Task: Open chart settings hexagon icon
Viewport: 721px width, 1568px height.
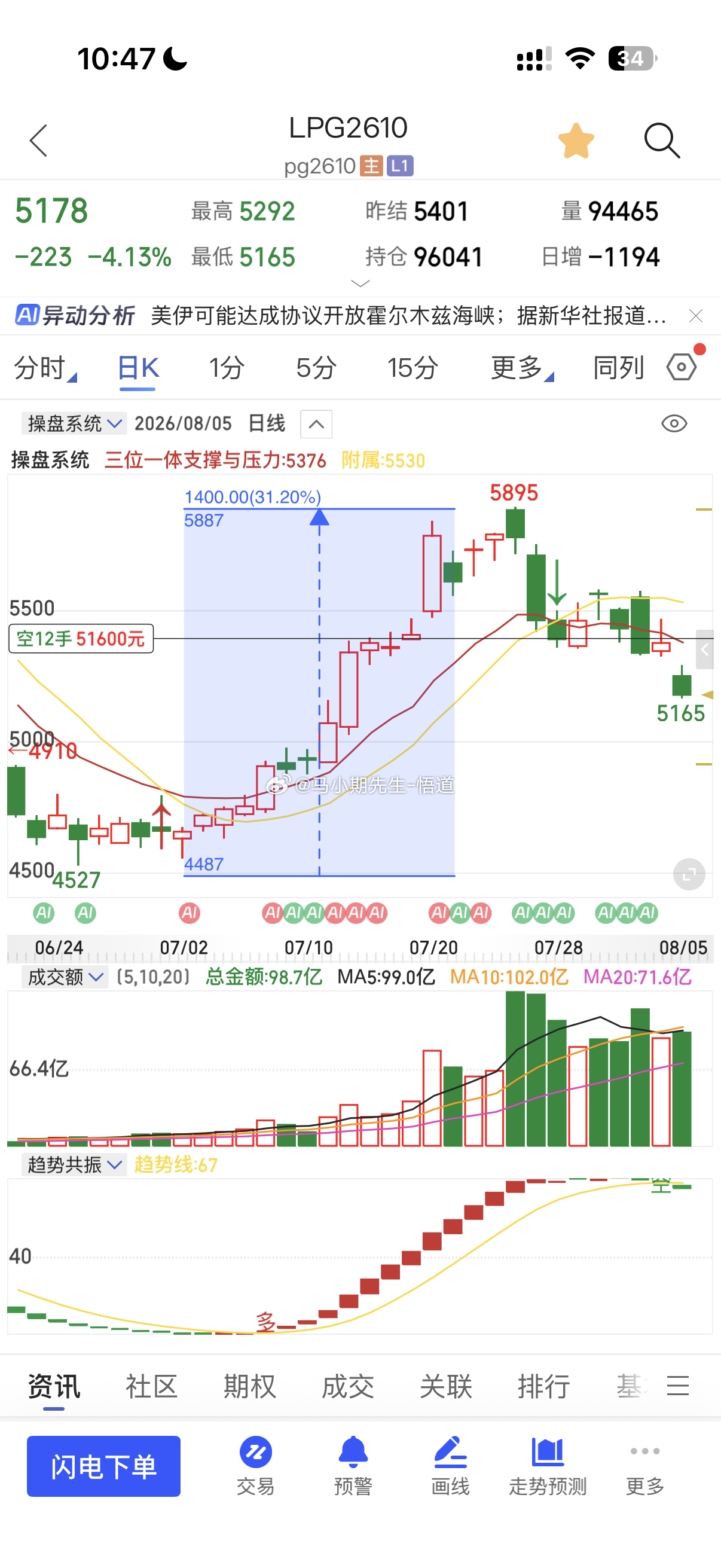Action: 682,367
